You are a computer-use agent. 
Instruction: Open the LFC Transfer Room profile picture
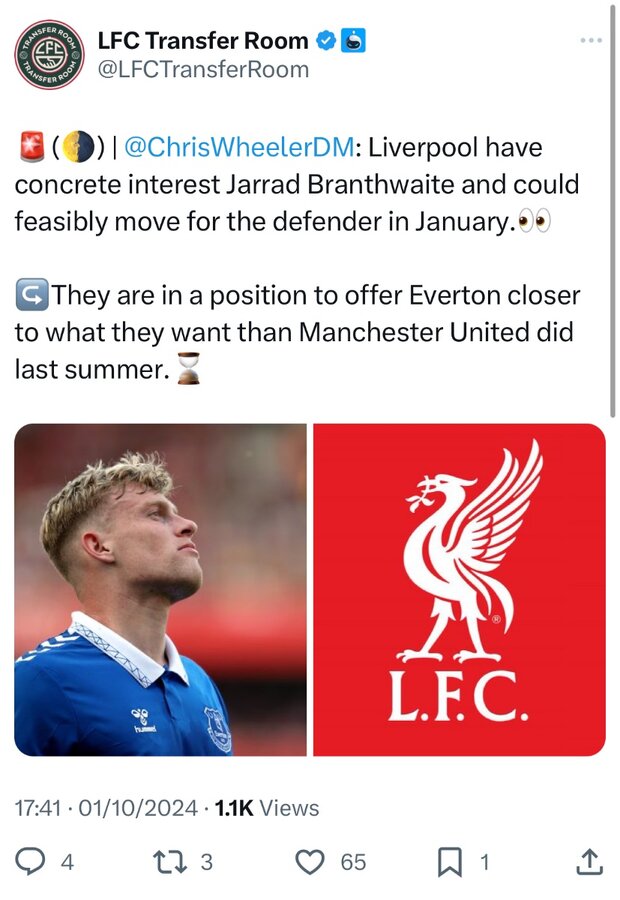[x=50, y=55]
